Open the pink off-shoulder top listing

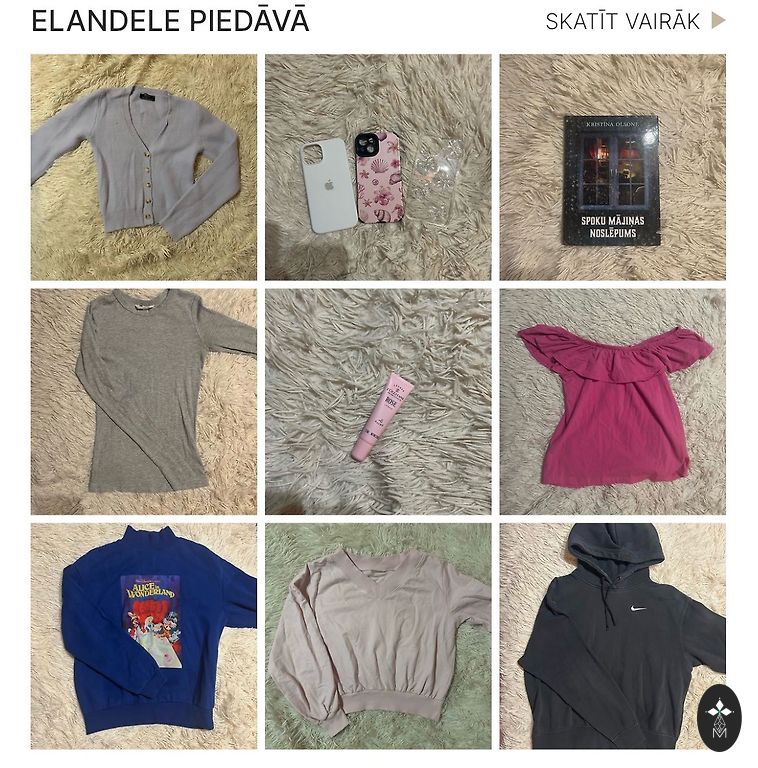click(612, 401)
